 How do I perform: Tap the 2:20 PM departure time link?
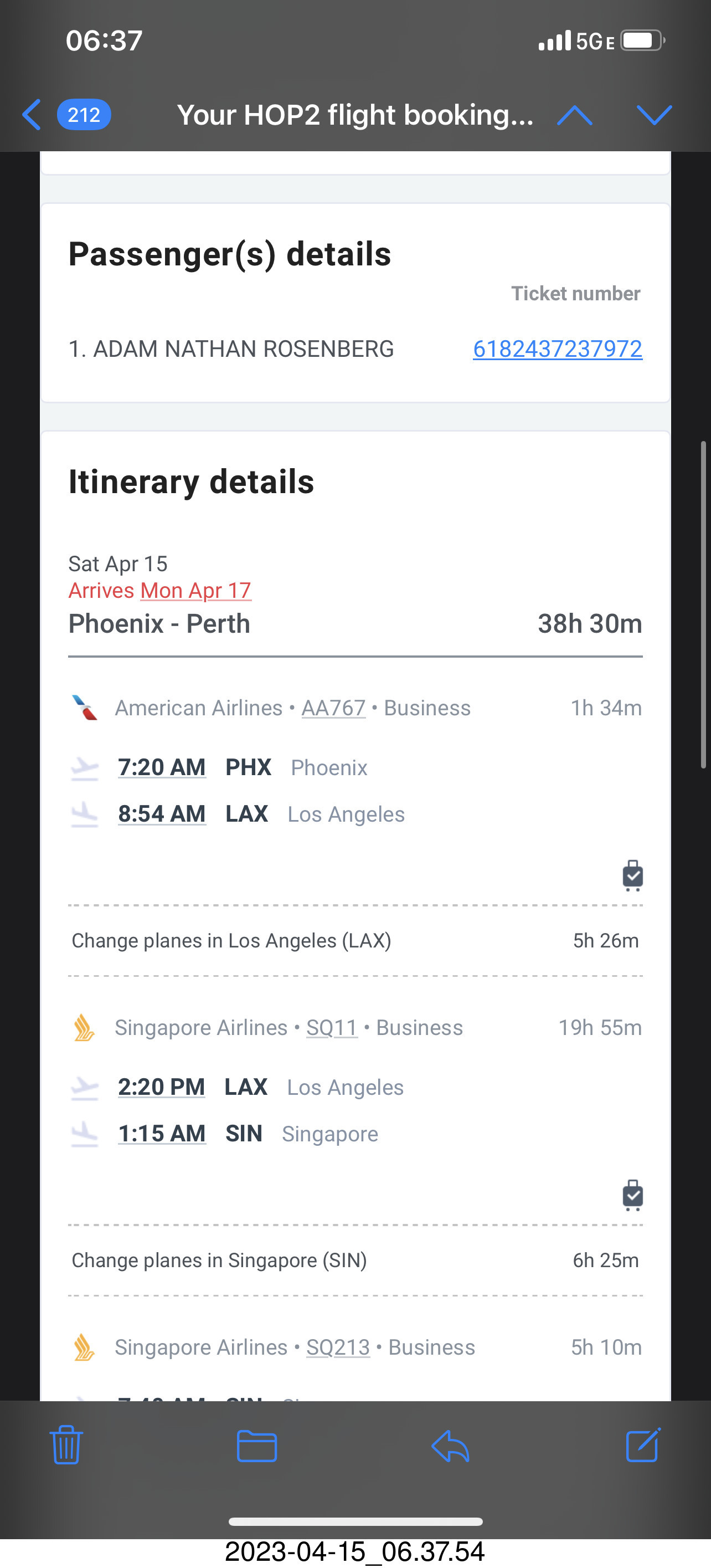click(x=161, y=1087)
